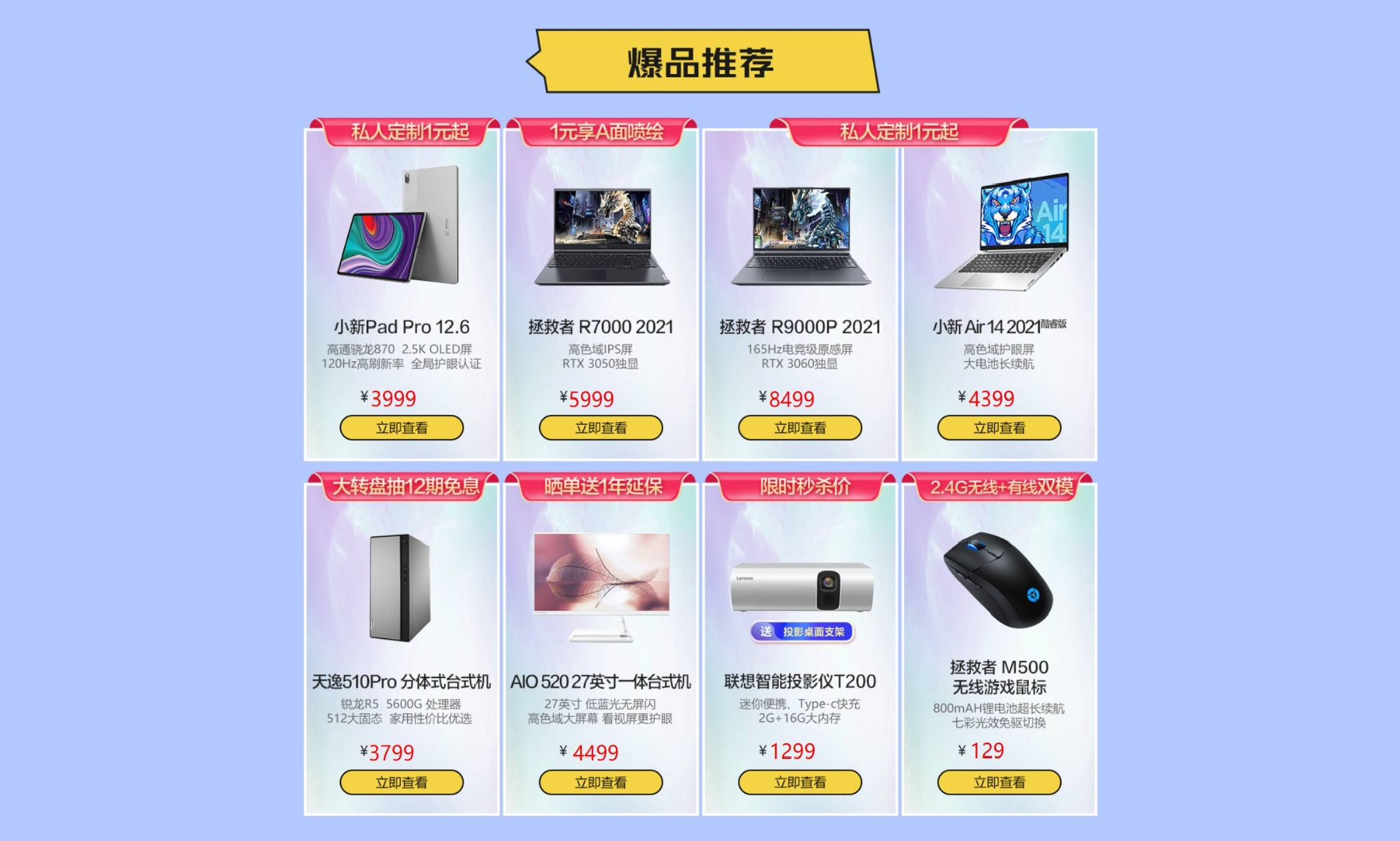This screenshot has height=841, width=1400.
Task: Tap 立即查看 under 联想智能投影仪T200
Action: [x=799, y=782]
